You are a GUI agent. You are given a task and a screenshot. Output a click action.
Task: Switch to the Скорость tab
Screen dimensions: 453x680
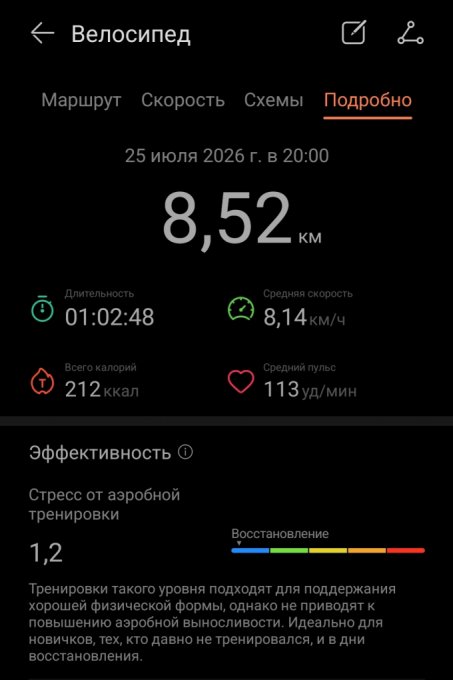pyautogui.click(x=183, y=100)
